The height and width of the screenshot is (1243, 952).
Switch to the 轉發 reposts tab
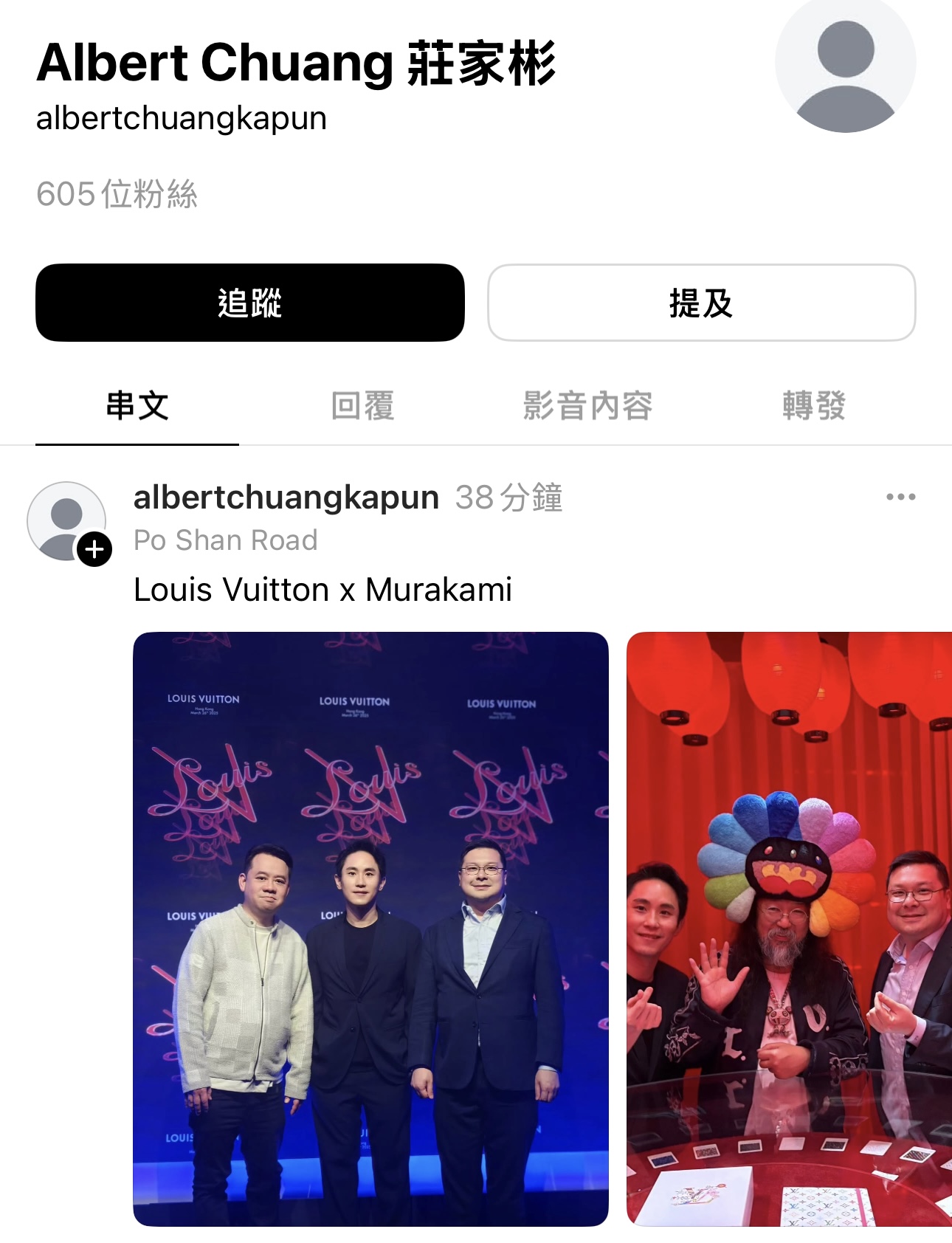813,406
